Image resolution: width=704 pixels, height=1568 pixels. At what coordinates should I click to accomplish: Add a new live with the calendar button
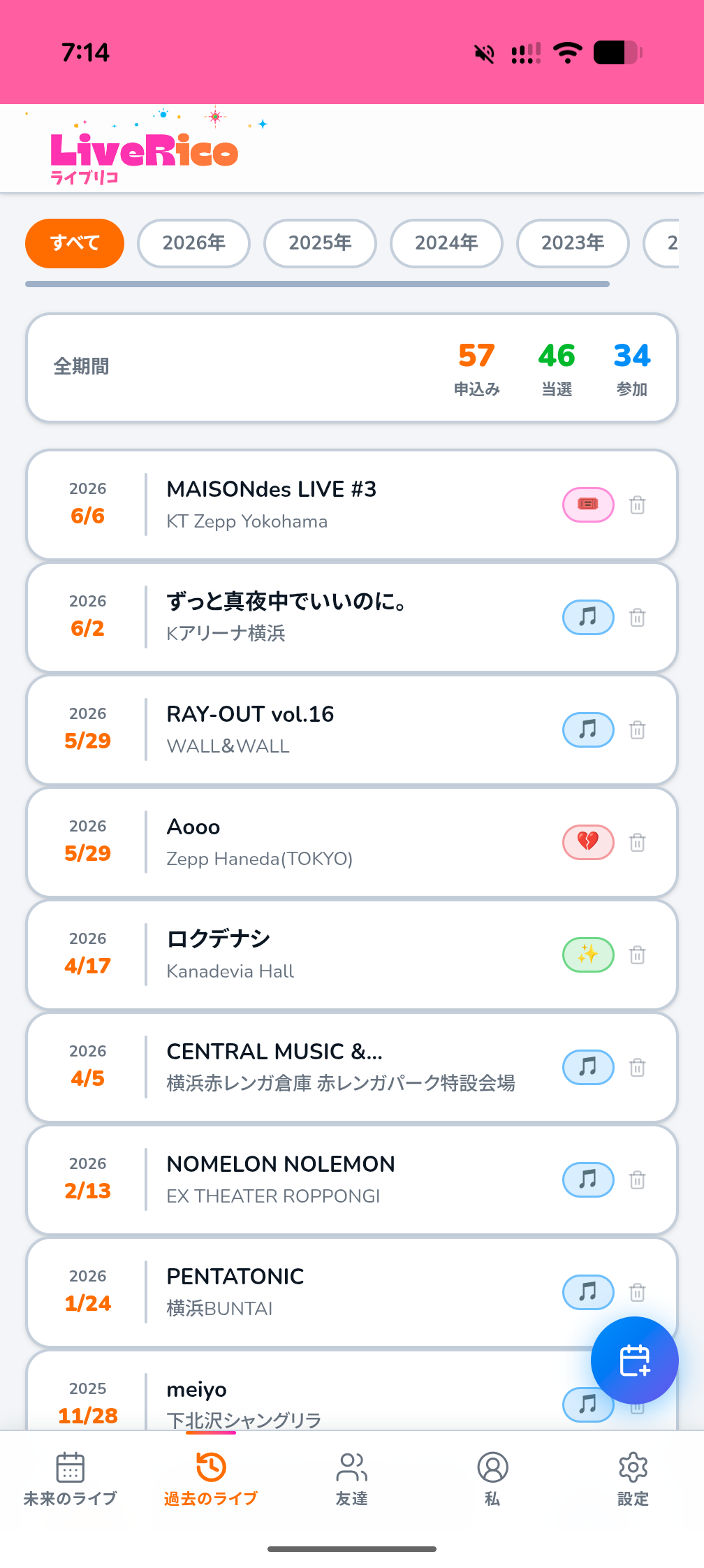634,1360
